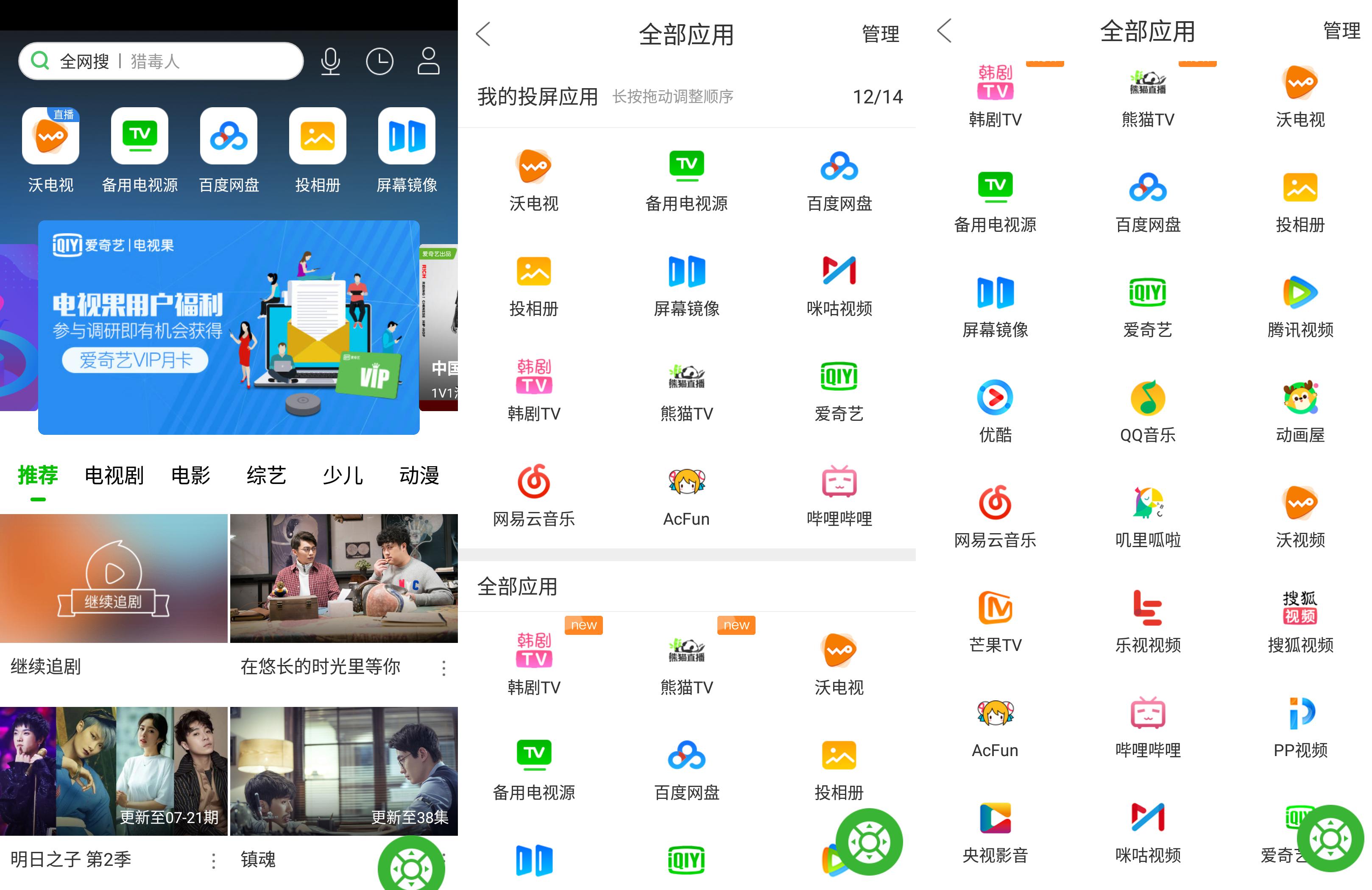This screenshot has height=890, width=1372.
Task: Open the user profile icon
Action: [x=428, y=61]
